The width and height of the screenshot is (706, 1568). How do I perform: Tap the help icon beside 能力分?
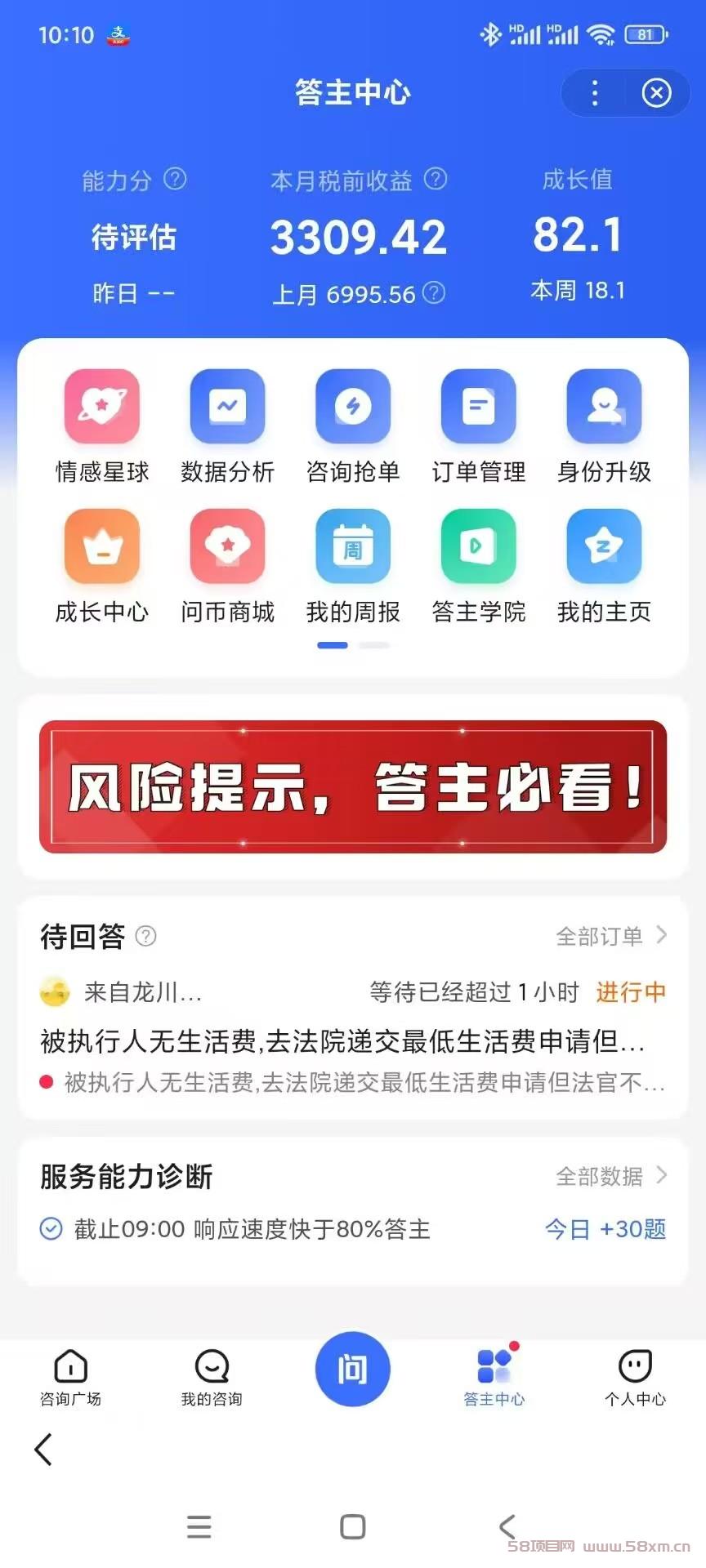tap(175, 179)
